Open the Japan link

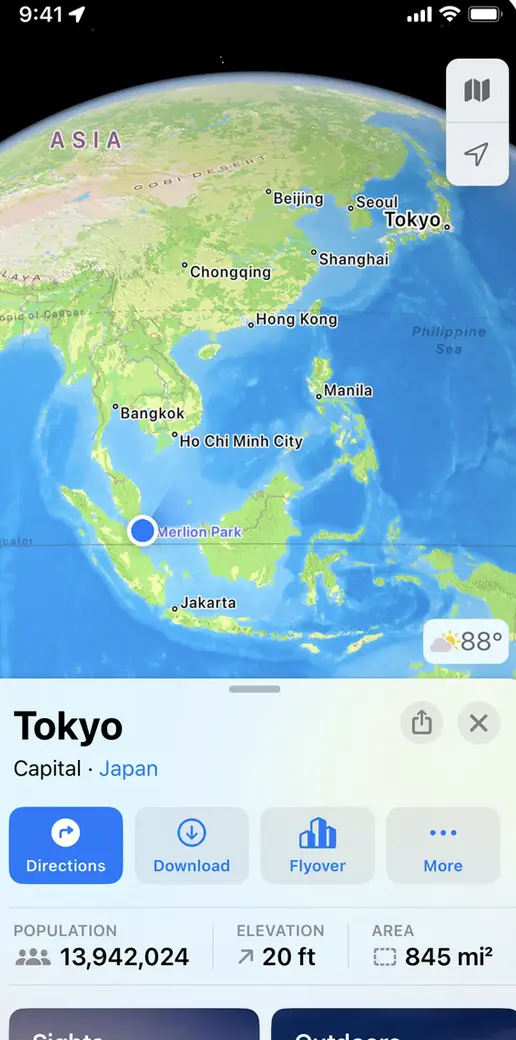129,769
